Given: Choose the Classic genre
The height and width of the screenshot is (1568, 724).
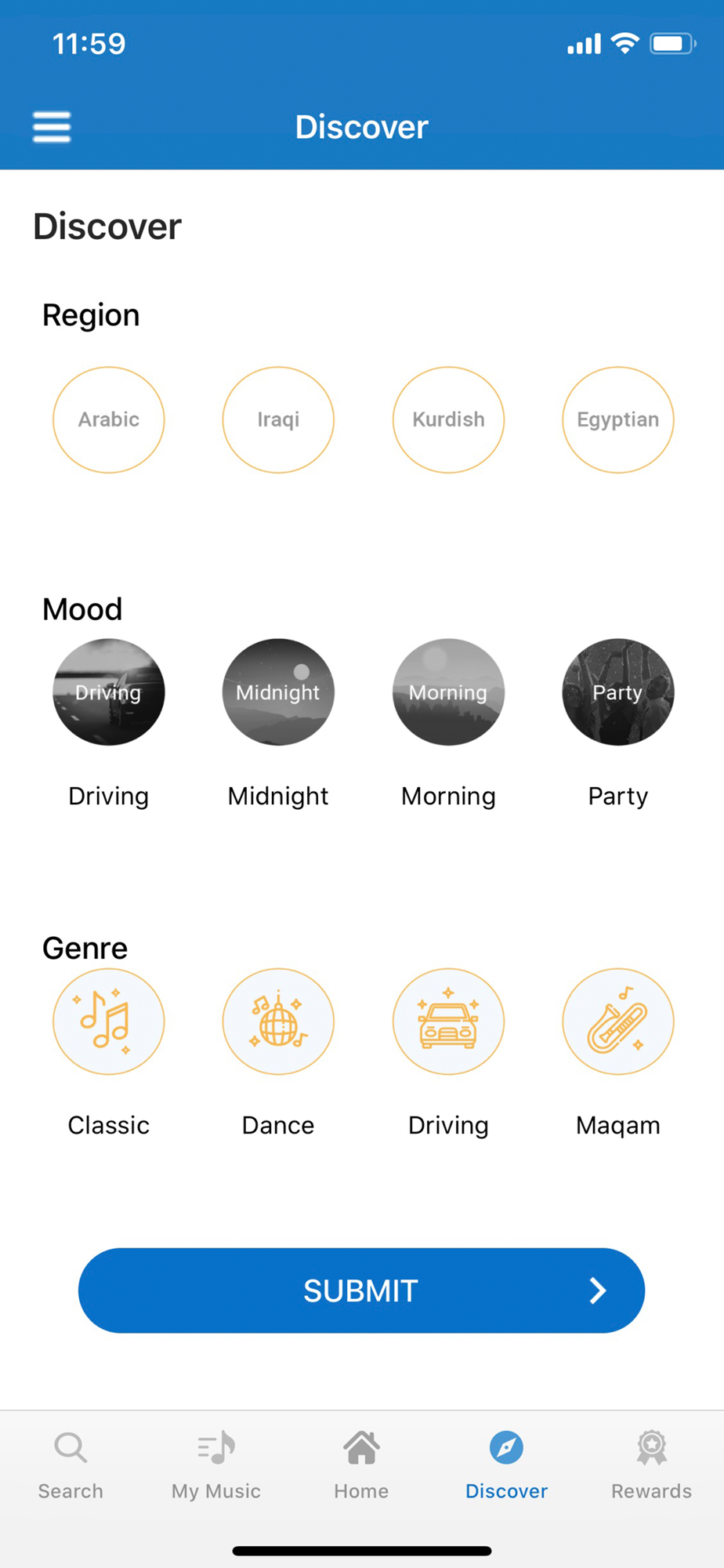Looking at the screenshot, I should coord(109,1022).
